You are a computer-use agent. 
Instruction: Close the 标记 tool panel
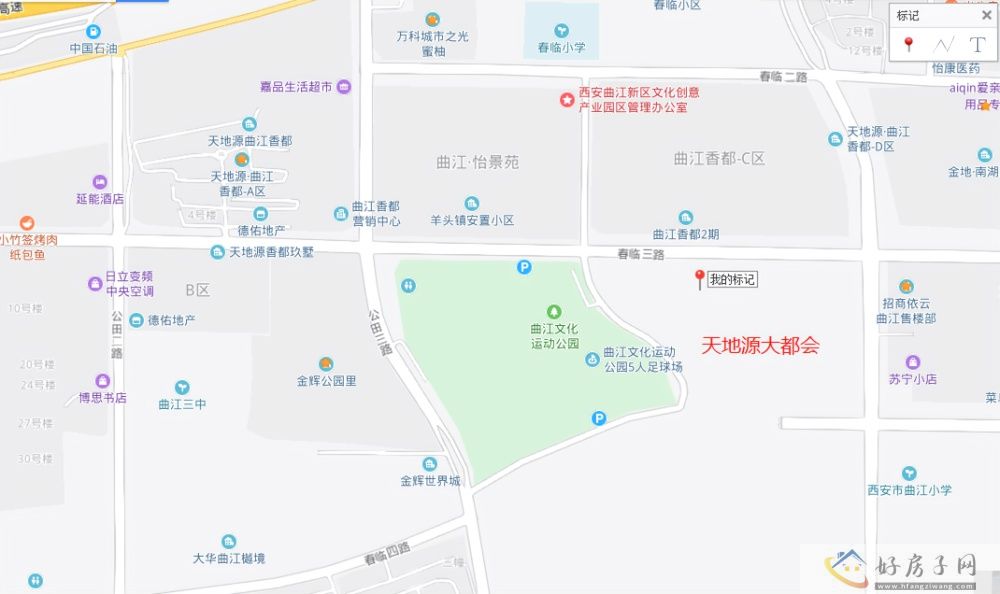coord(986,15)
